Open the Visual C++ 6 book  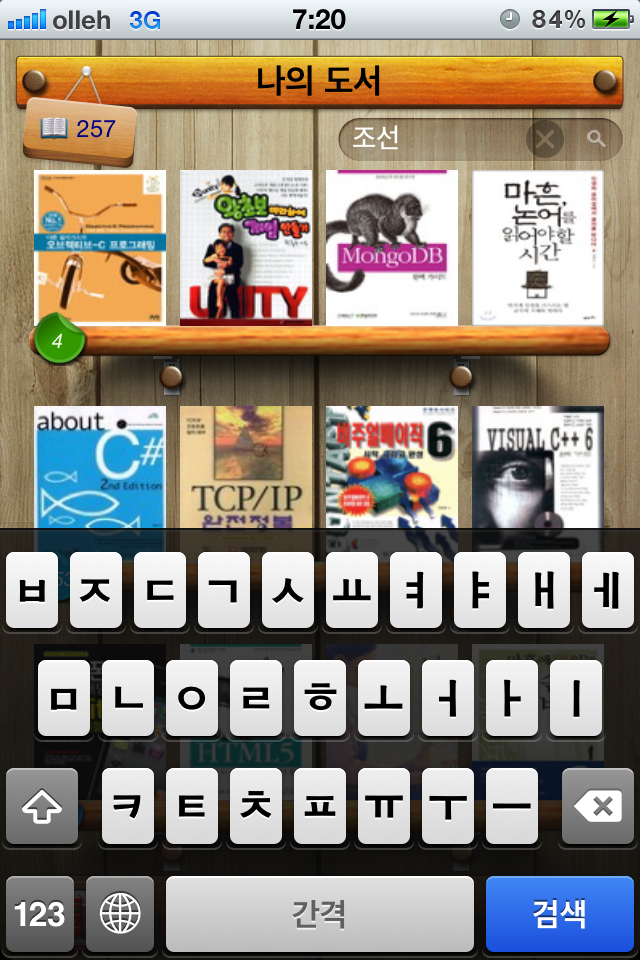538,466
